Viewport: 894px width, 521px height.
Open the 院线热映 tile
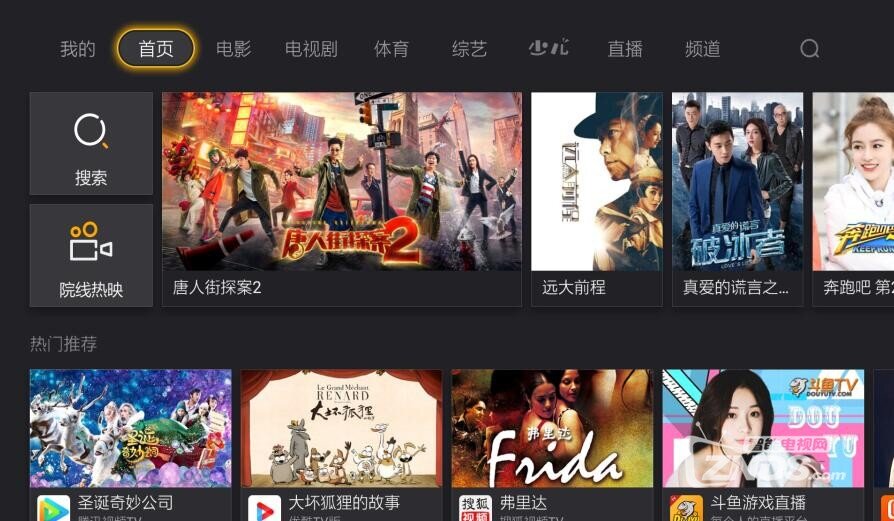point(91,255)
